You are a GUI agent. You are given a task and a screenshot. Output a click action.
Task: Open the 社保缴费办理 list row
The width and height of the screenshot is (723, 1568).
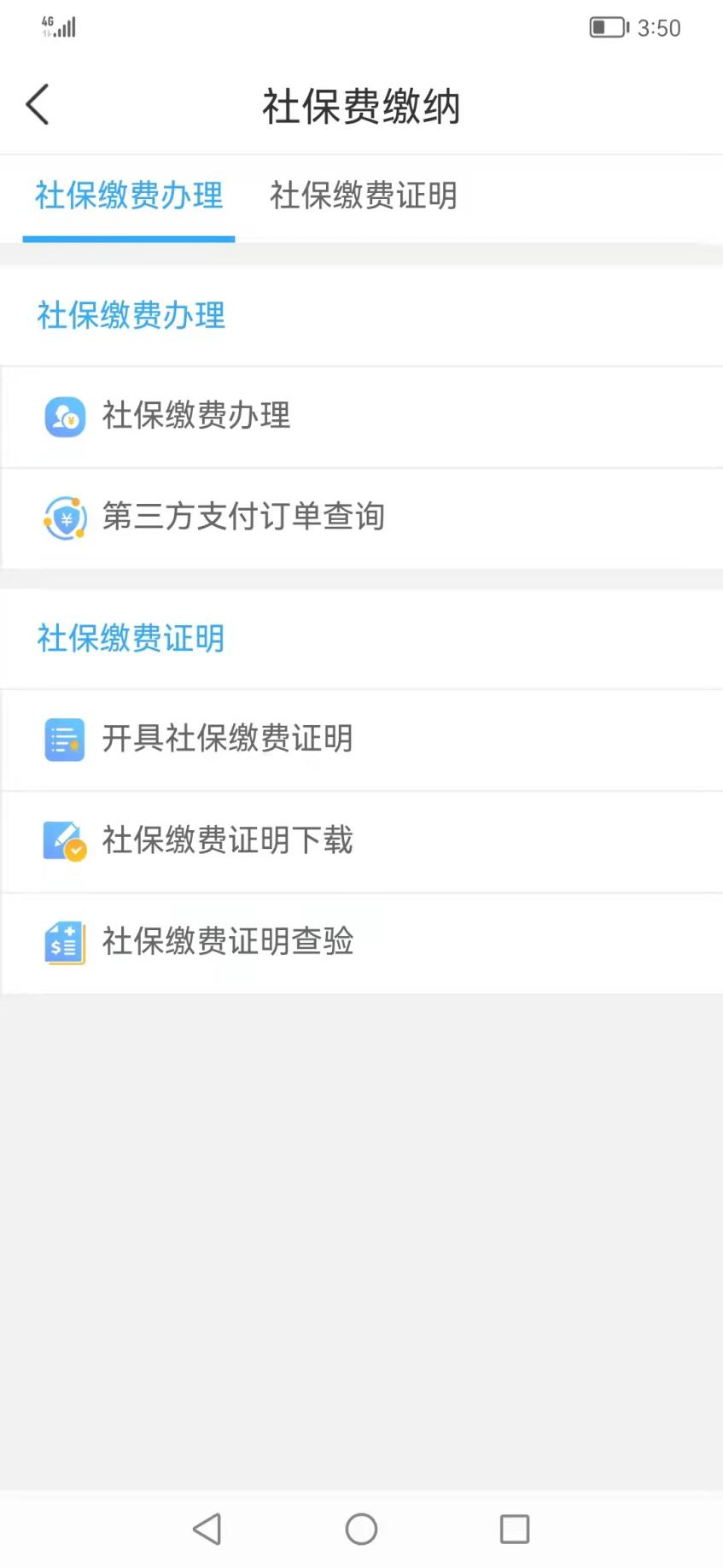[362, 417]
